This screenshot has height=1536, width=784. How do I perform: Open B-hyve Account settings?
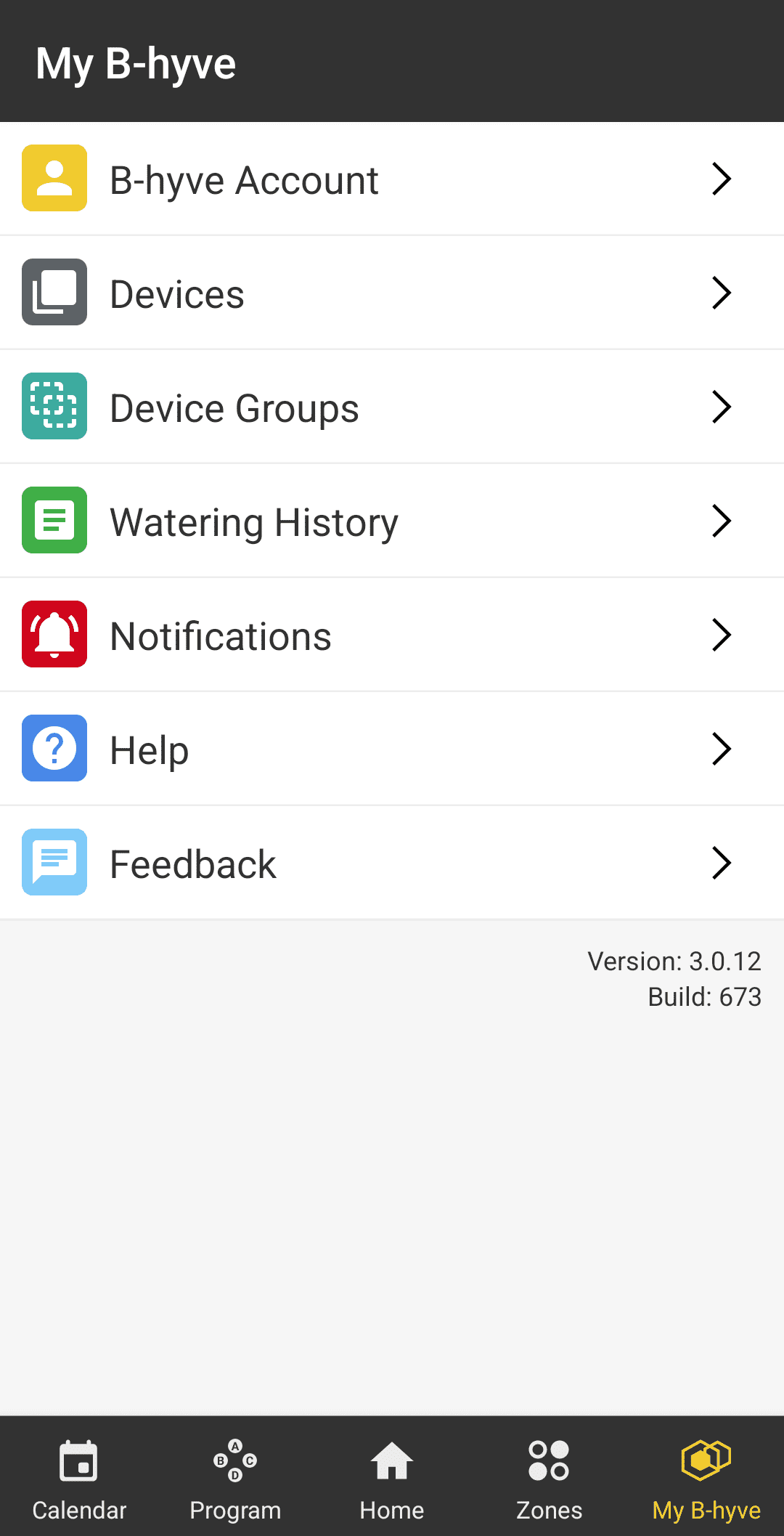click(x=392, y=179)
